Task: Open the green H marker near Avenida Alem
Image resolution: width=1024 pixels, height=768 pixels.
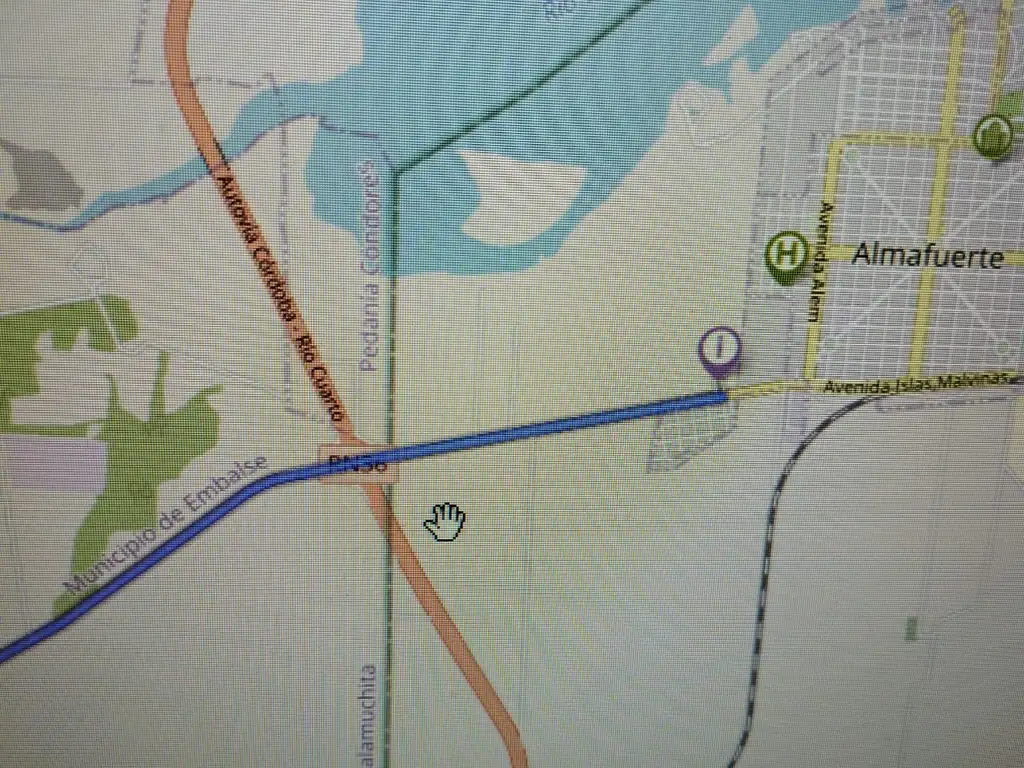Action: (x=787, y=254)
